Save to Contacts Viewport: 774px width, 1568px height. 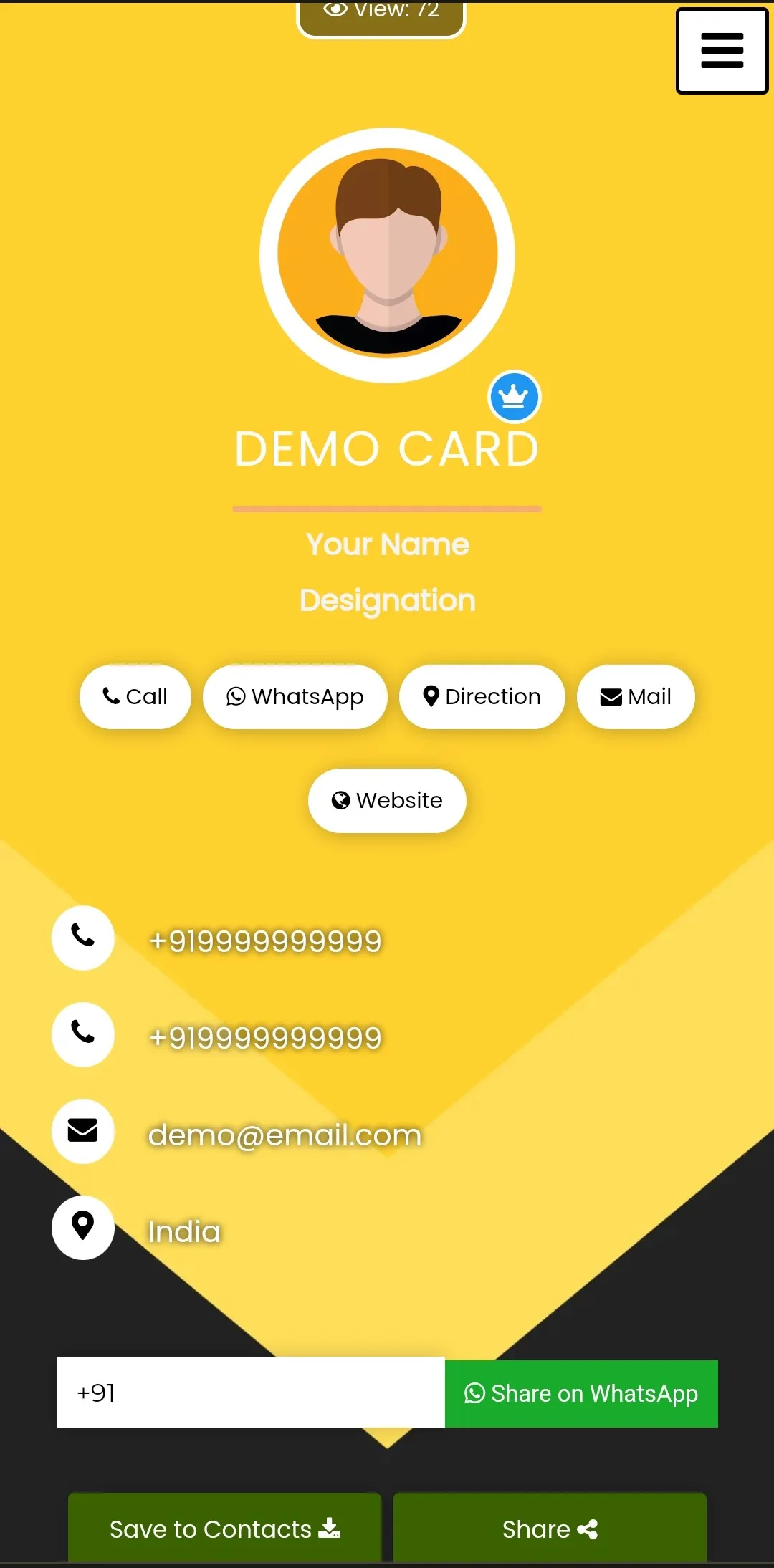tap(224, 1529)
